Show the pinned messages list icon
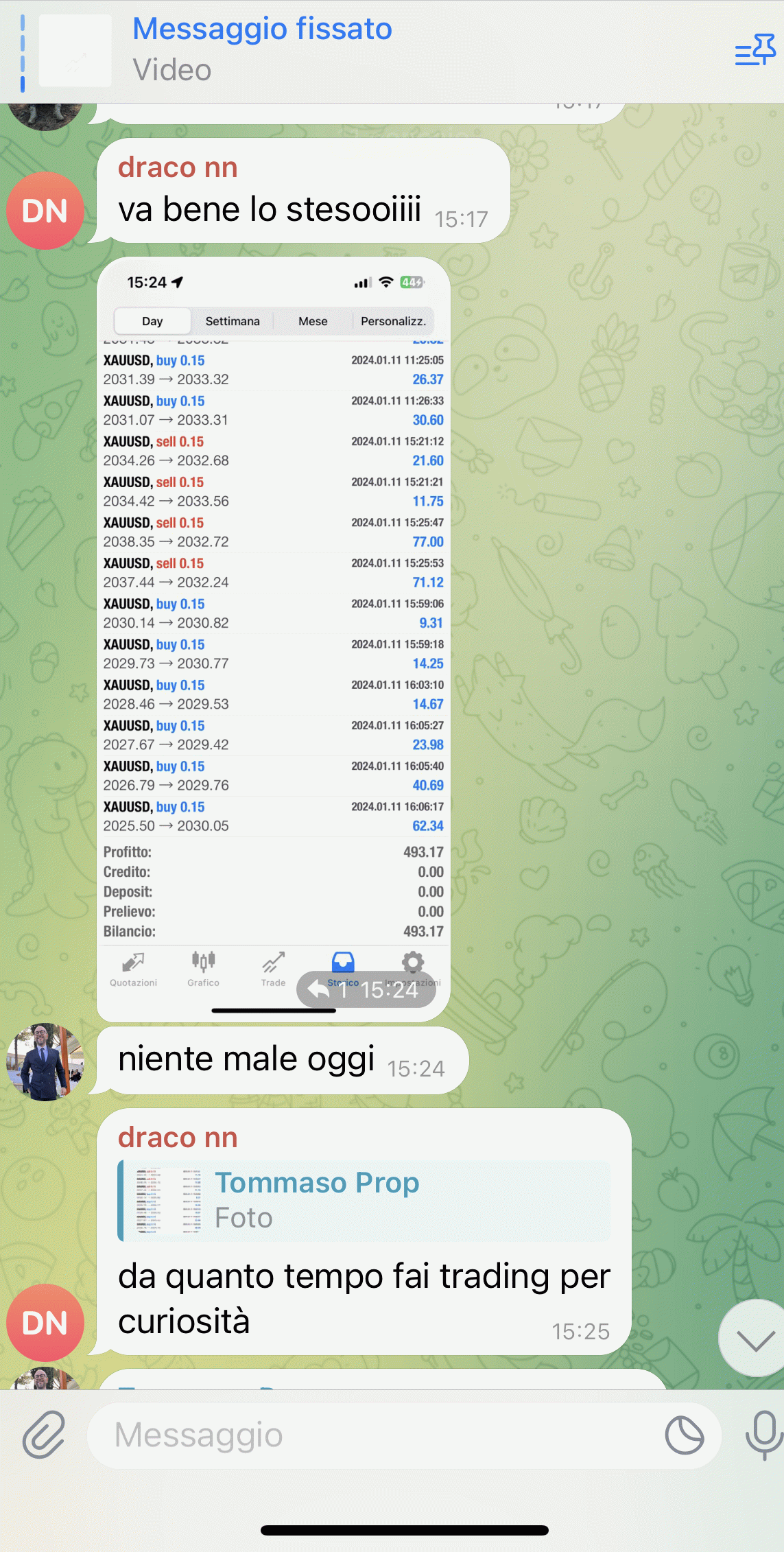The width and height of the screenshot is (784, 1552). pyautogui.click(x=755, y=51)
